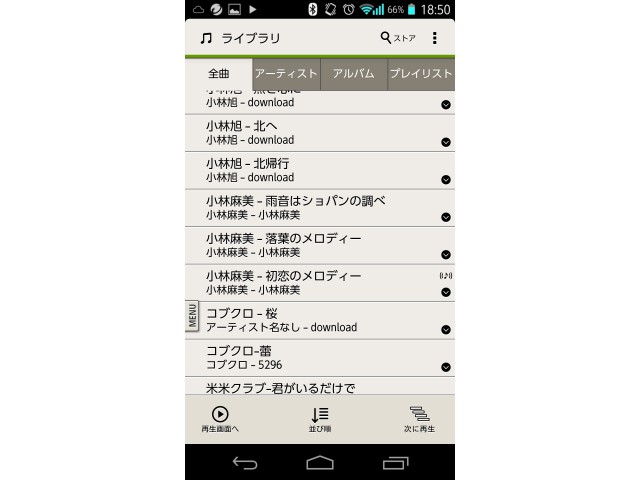Expand options arrow for コブクロ-蕾

446,367
